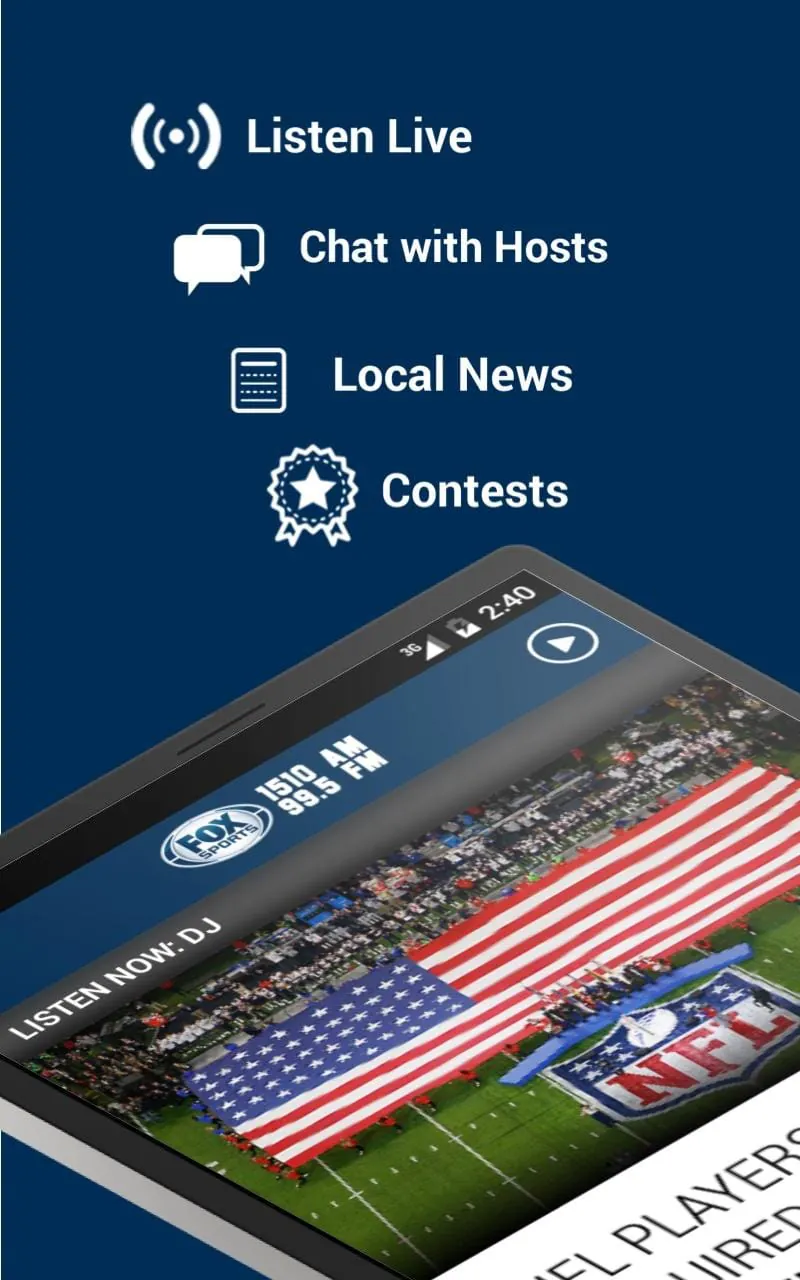Toggle live playback with the circular play button
The height and width of the screenshot is (1280, 800).
coord(560,644)
